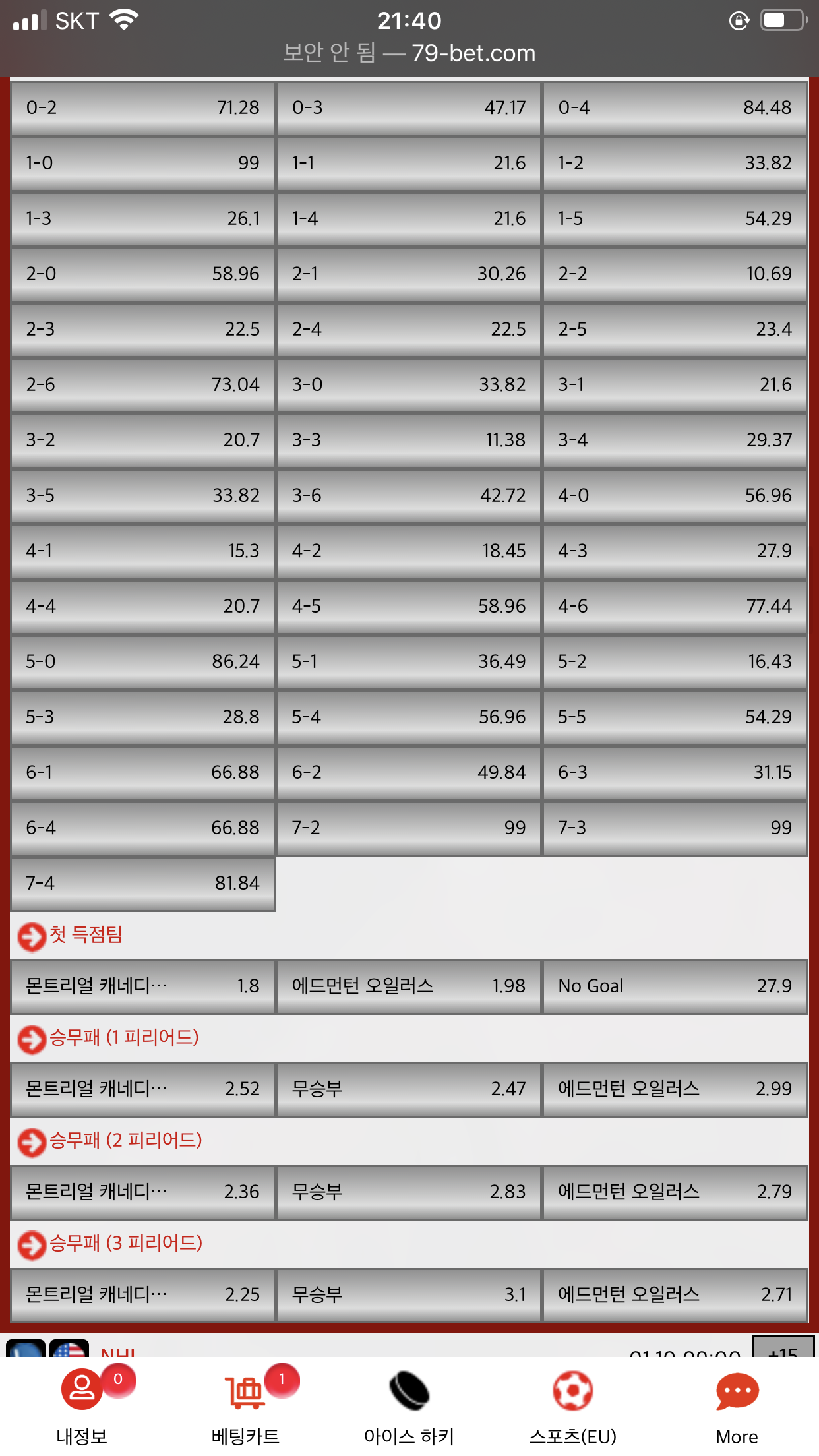
Task: Switch to 아이스 하키 section
Action: point(409,1405)
